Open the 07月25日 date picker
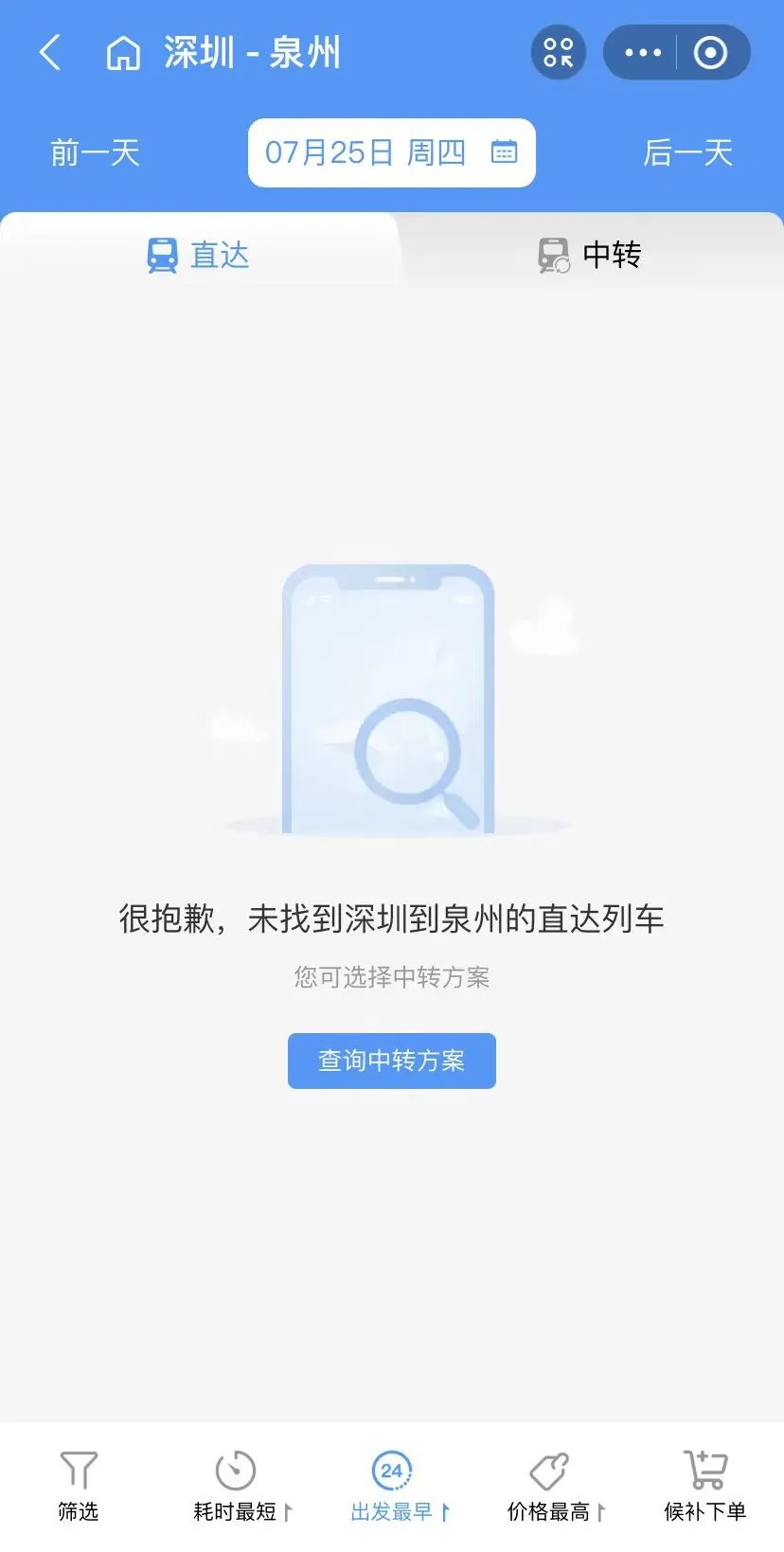 click(391, 152)
